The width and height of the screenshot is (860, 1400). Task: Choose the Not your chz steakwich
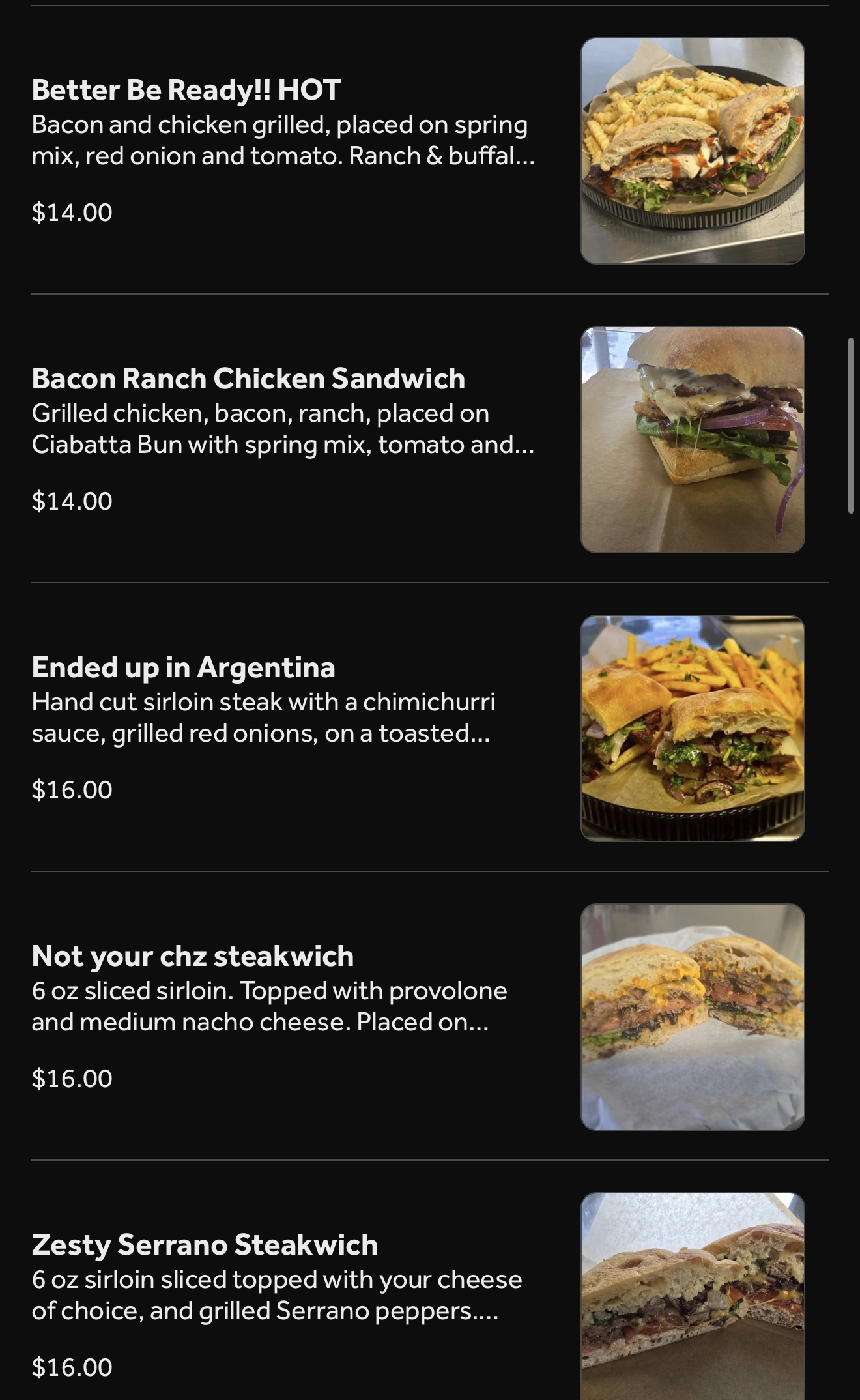coord(192,956)
